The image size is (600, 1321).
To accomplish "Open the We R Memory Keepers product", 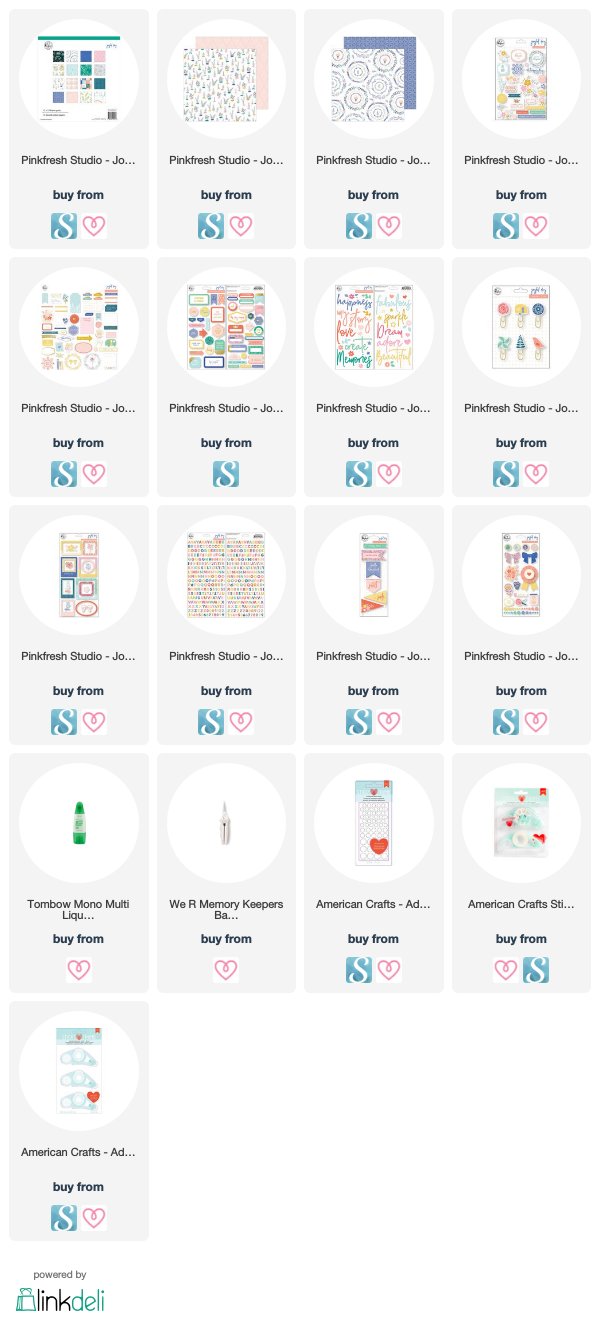I will click(226, 872).
